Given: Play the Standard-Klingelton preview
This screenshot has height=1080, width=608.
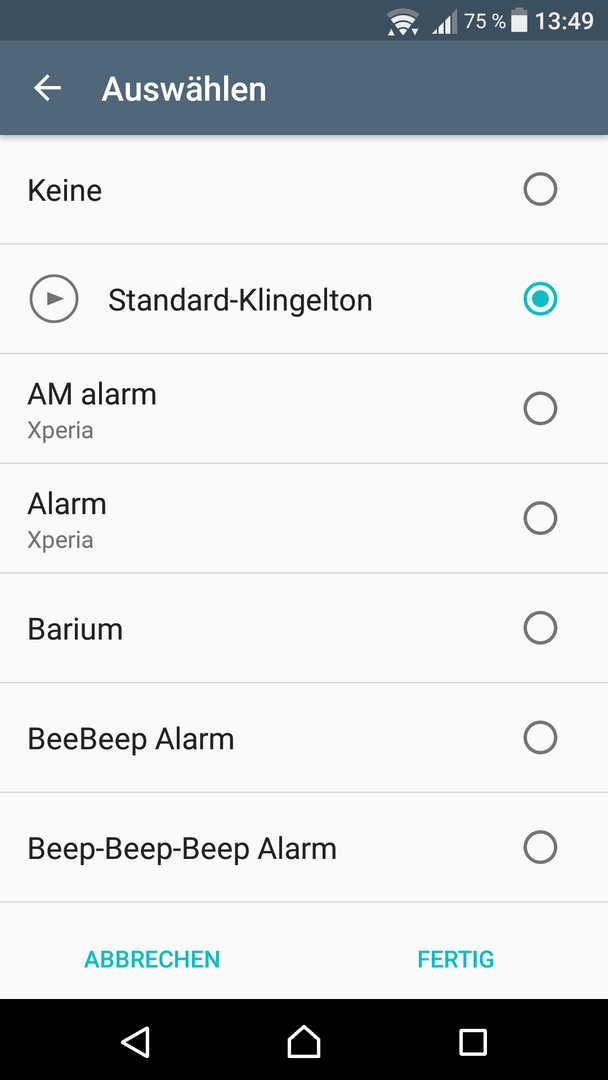Looking at the screenshot, I should point(54,298).
